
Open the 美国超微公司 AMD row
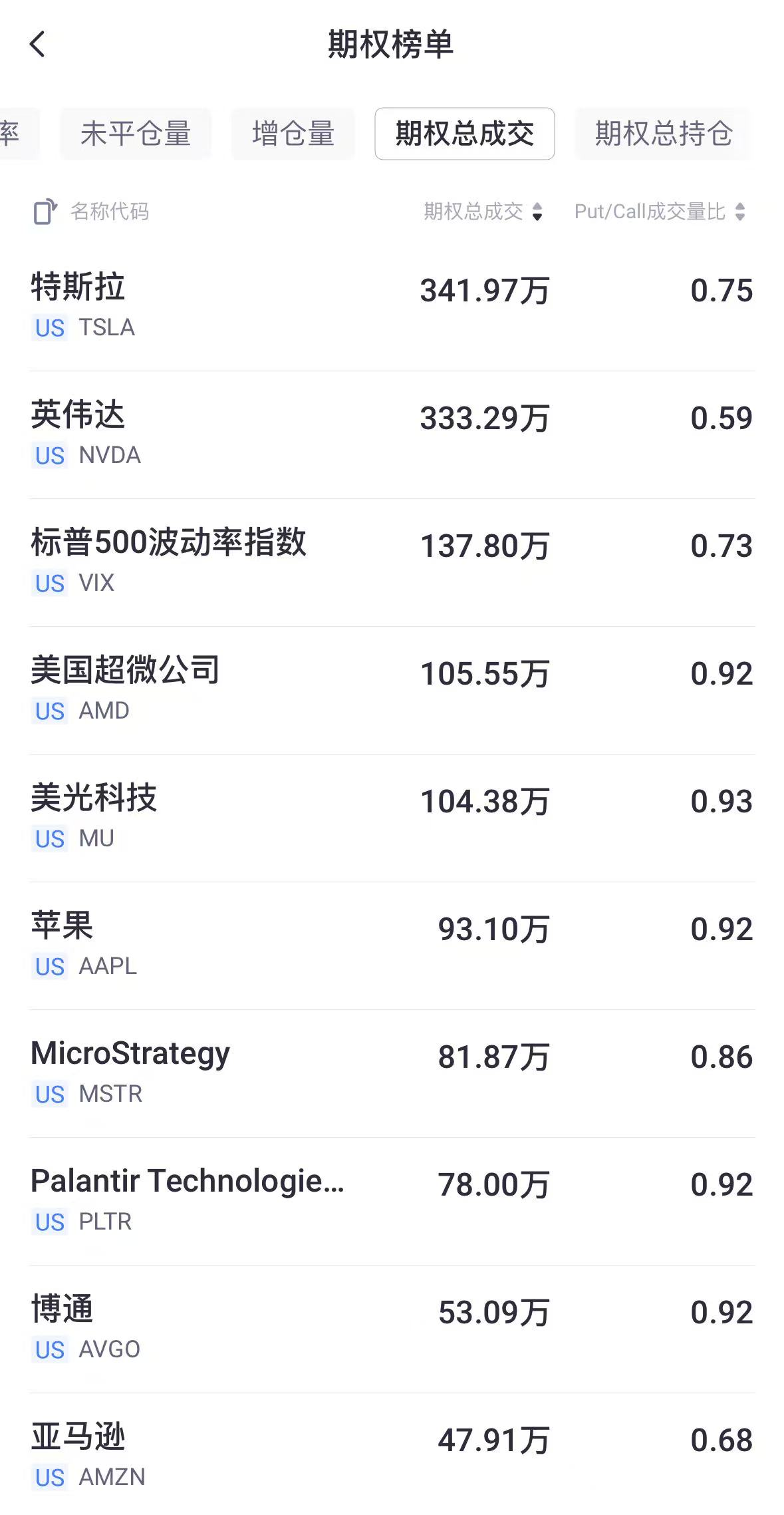[392, 691]
